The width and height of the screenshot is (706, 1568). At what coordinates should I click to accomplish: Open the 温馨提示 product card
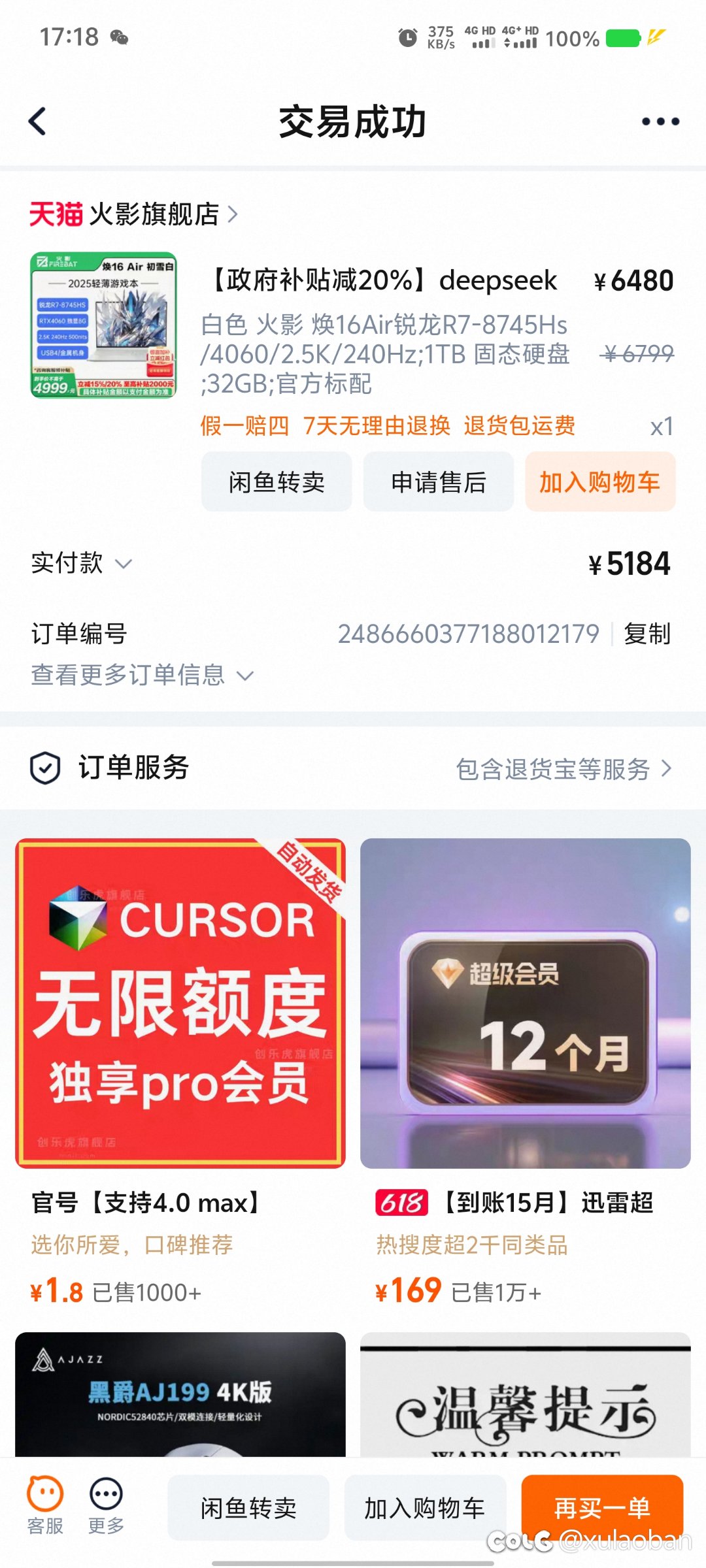click(x=526, y=1394)
